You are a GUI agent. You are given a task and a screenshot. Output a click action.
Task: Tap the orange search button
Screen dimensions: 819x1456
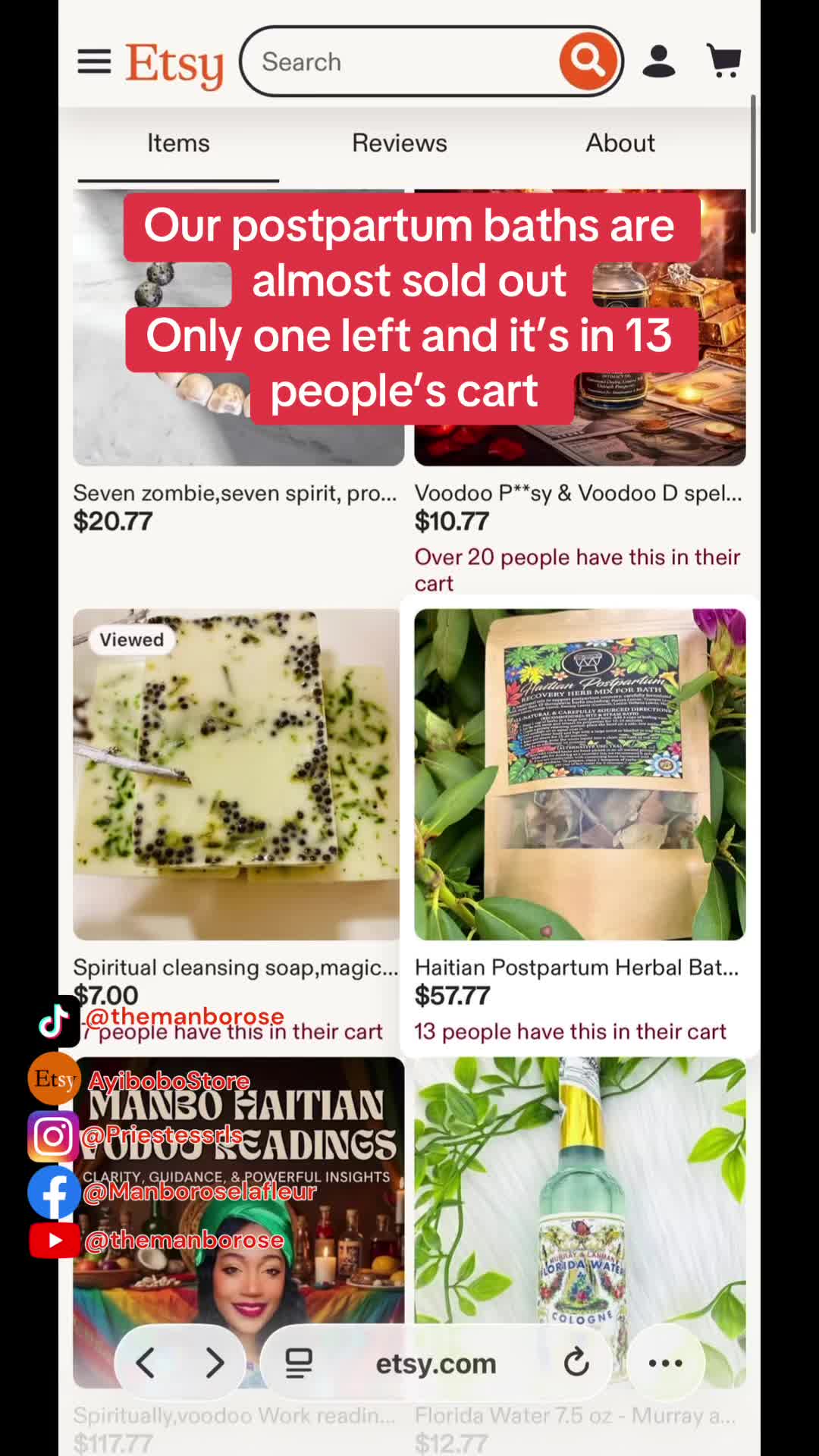tap(588, 61)
